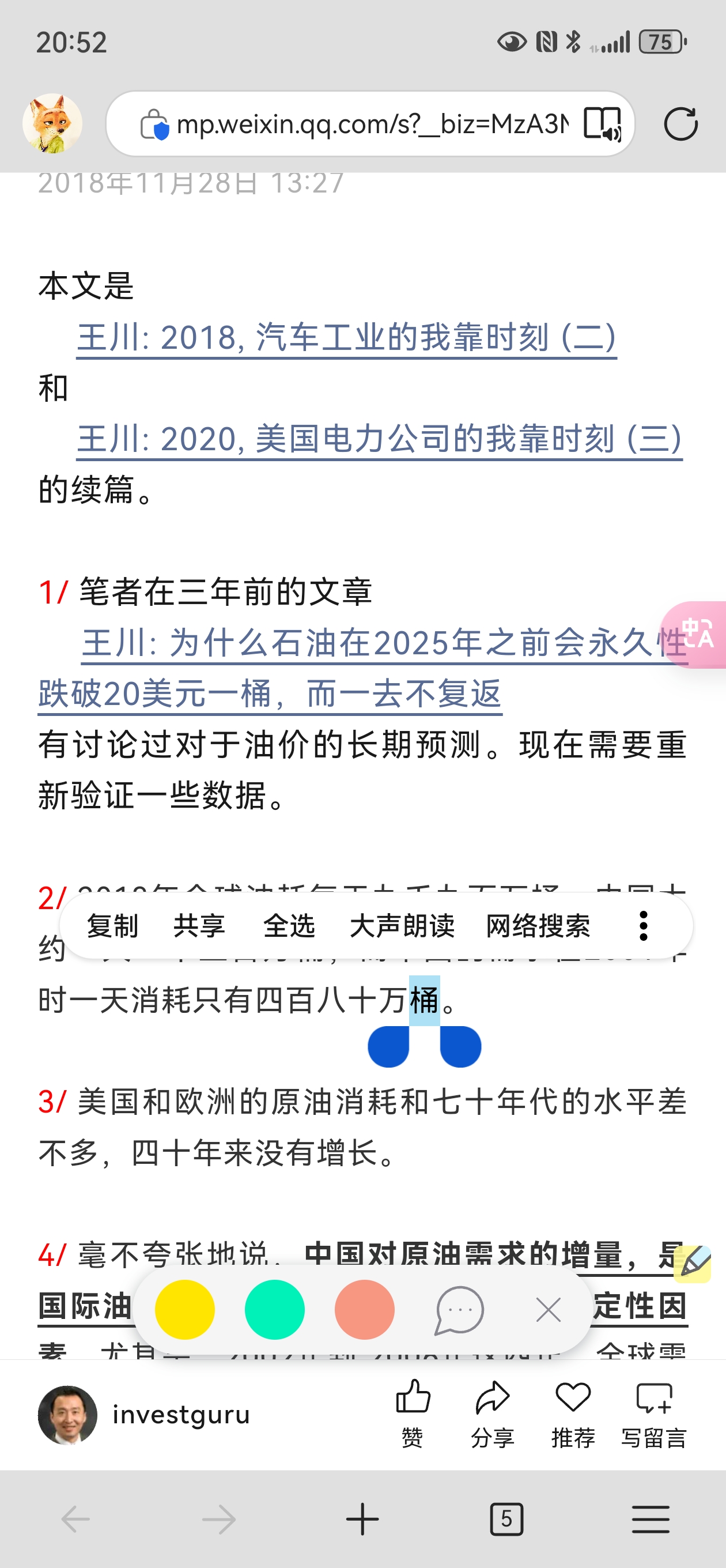Highlight selection with the green color

tap(274, 1309)
